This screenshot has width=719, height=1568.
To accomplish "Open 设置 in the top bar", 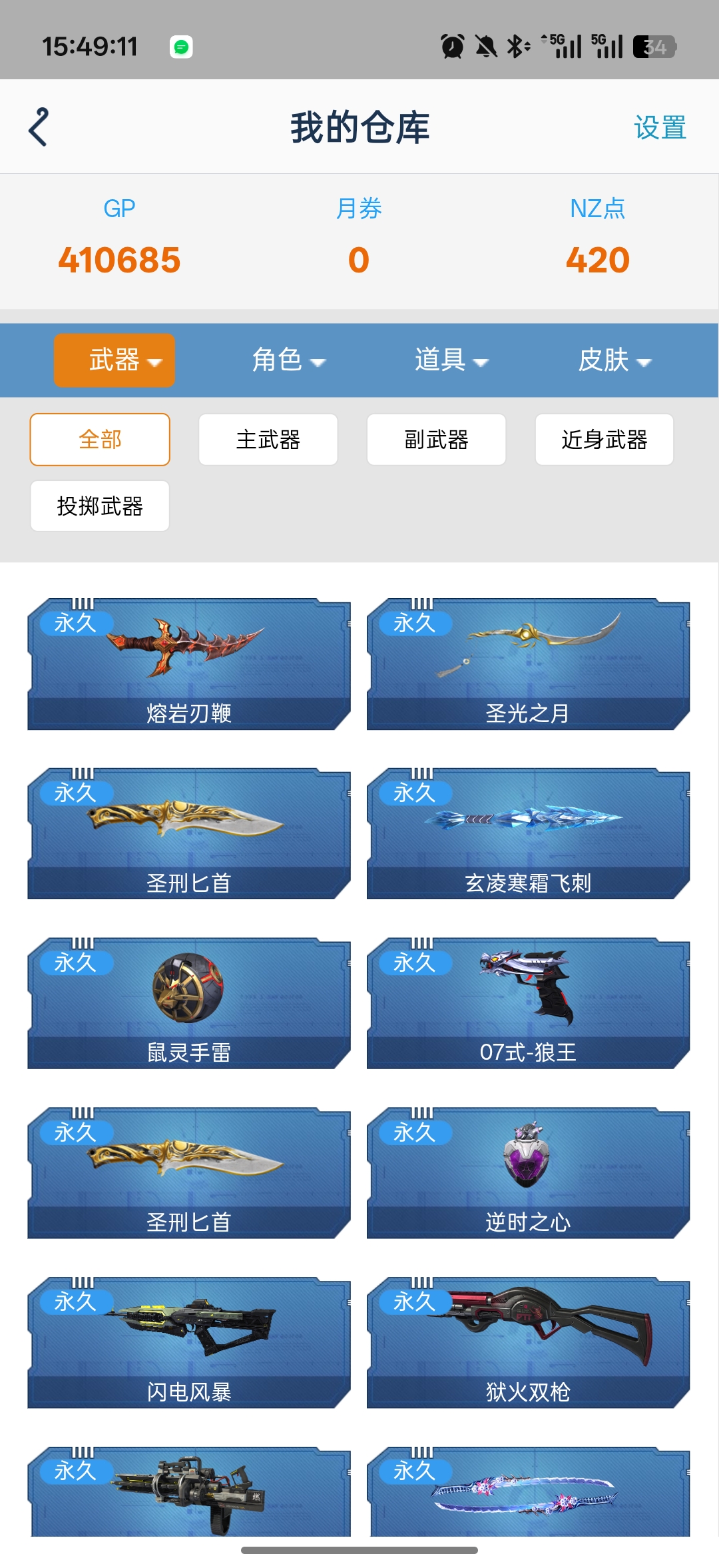I will pos(659,127).
